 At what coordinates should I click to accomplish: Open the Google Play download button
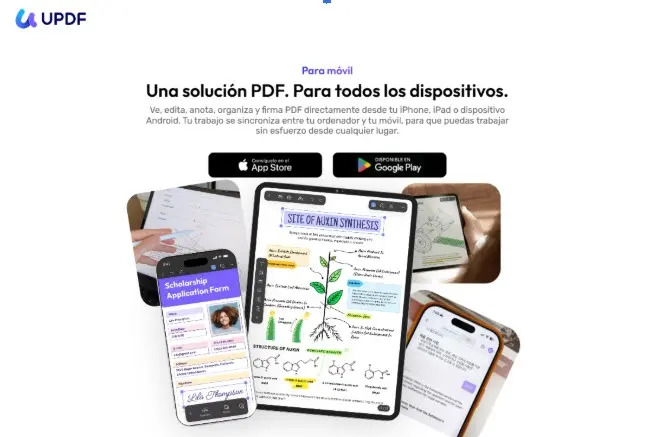click(x=389, y=165)
